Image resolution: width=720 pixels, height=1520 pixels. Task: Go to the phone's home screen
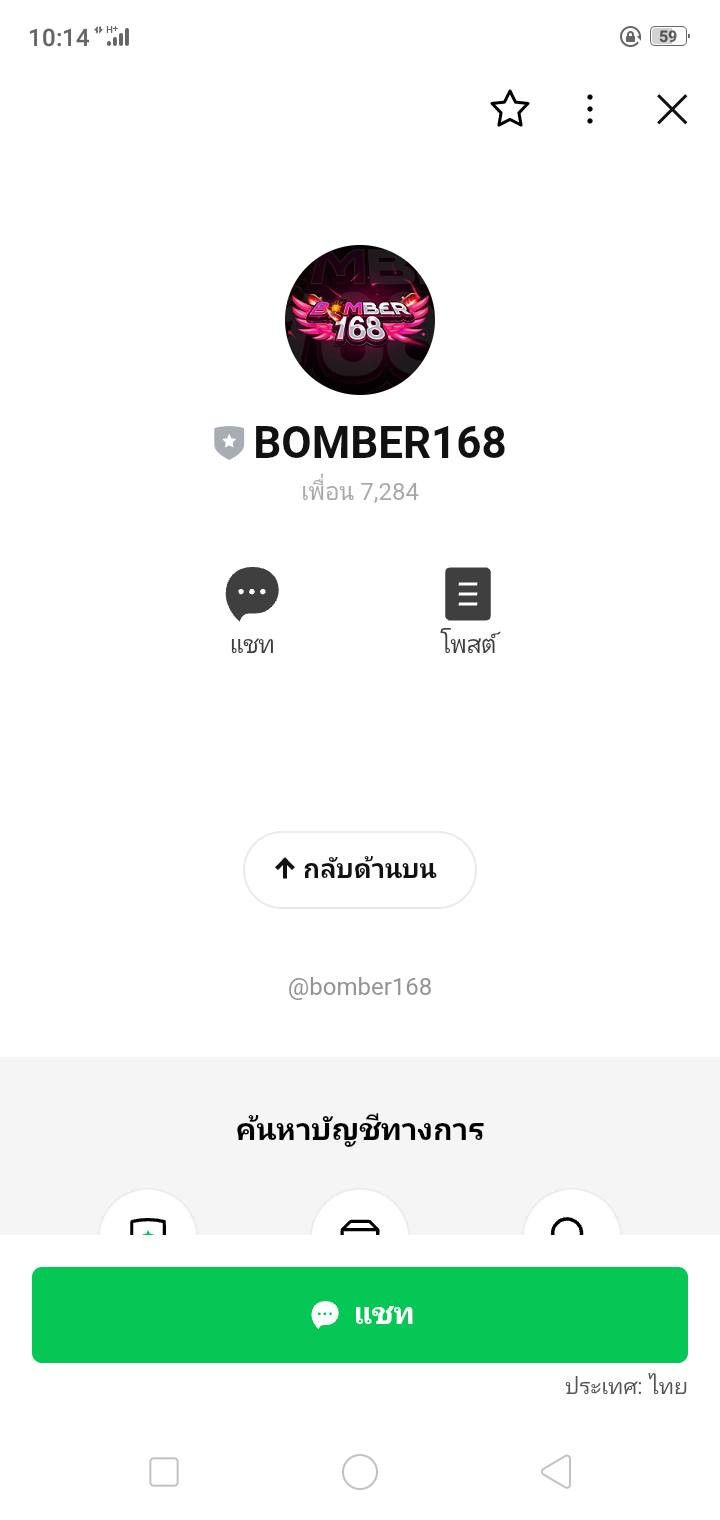point(360,1472)
